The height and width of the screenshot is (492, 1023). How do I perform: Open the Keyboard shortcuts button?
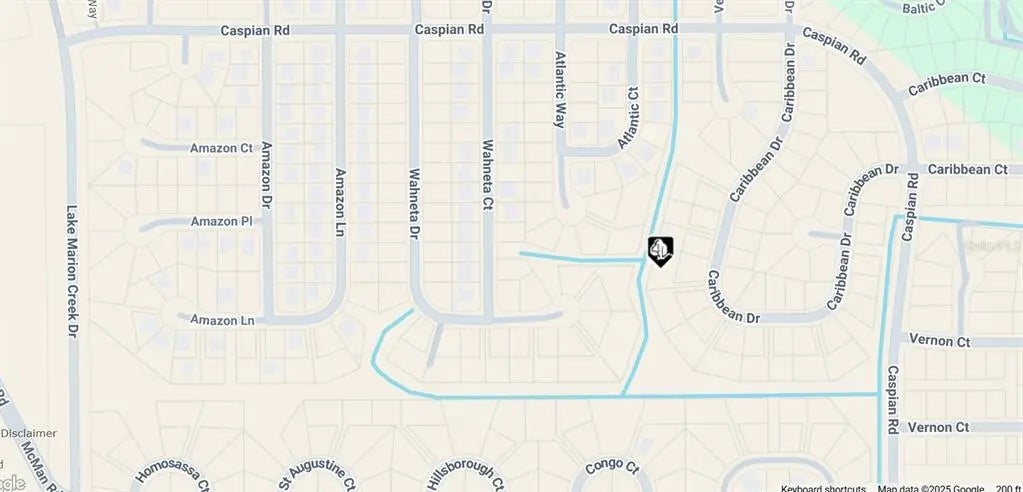824,487
